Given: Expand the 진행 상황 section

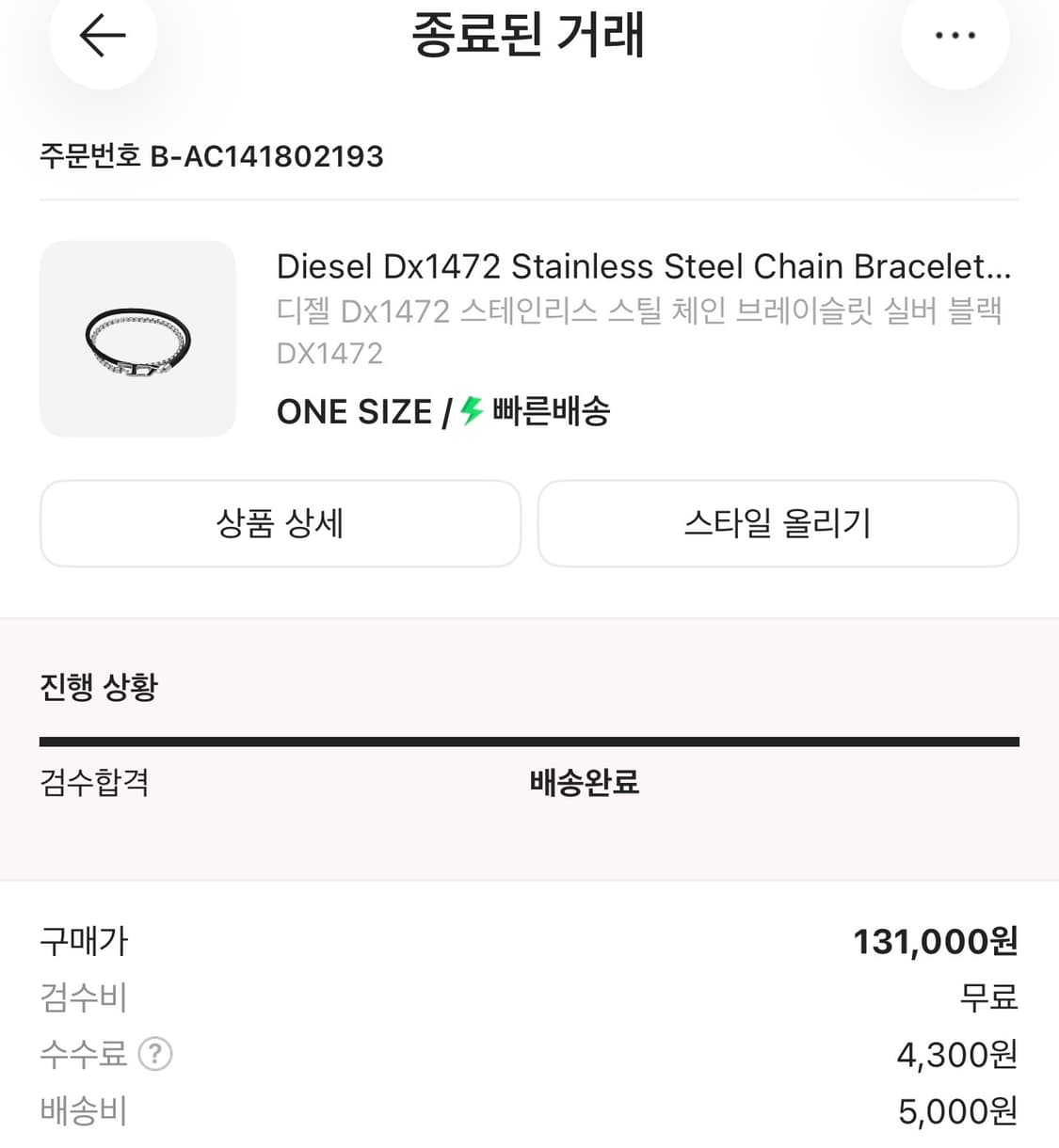Looking at the screenshot, I should point(100,687).
